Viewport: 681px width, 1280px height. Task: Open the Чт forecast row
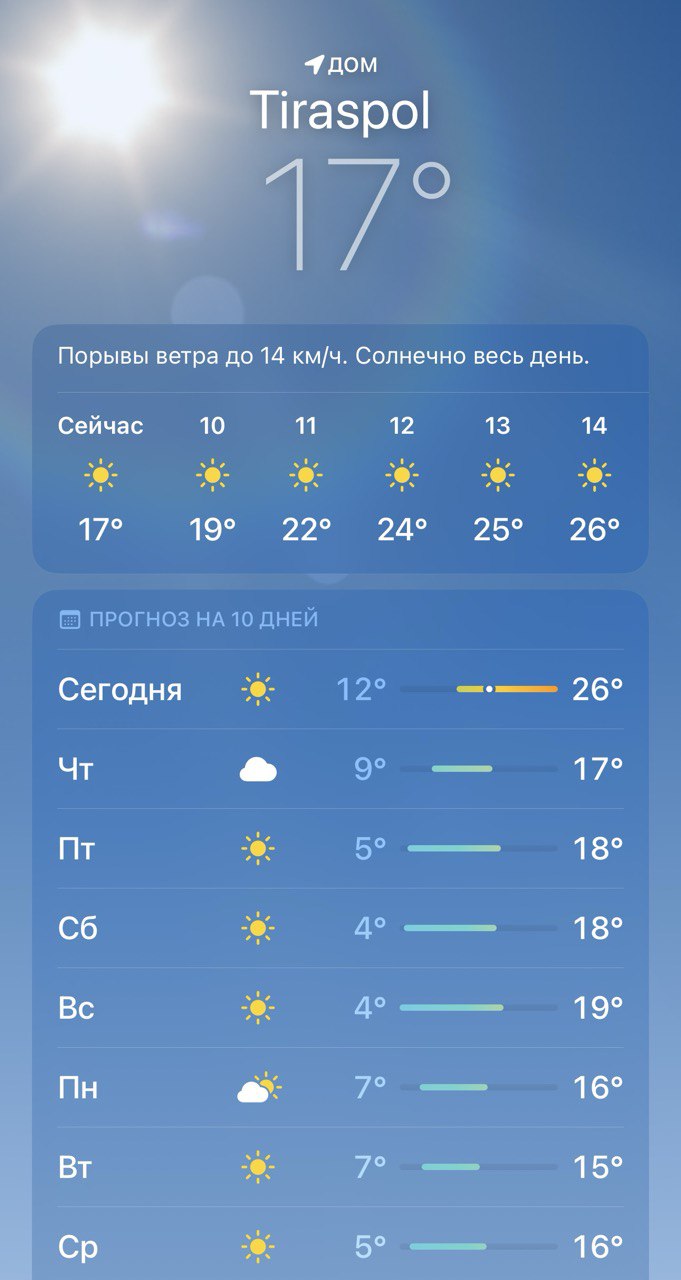(340, 769)
